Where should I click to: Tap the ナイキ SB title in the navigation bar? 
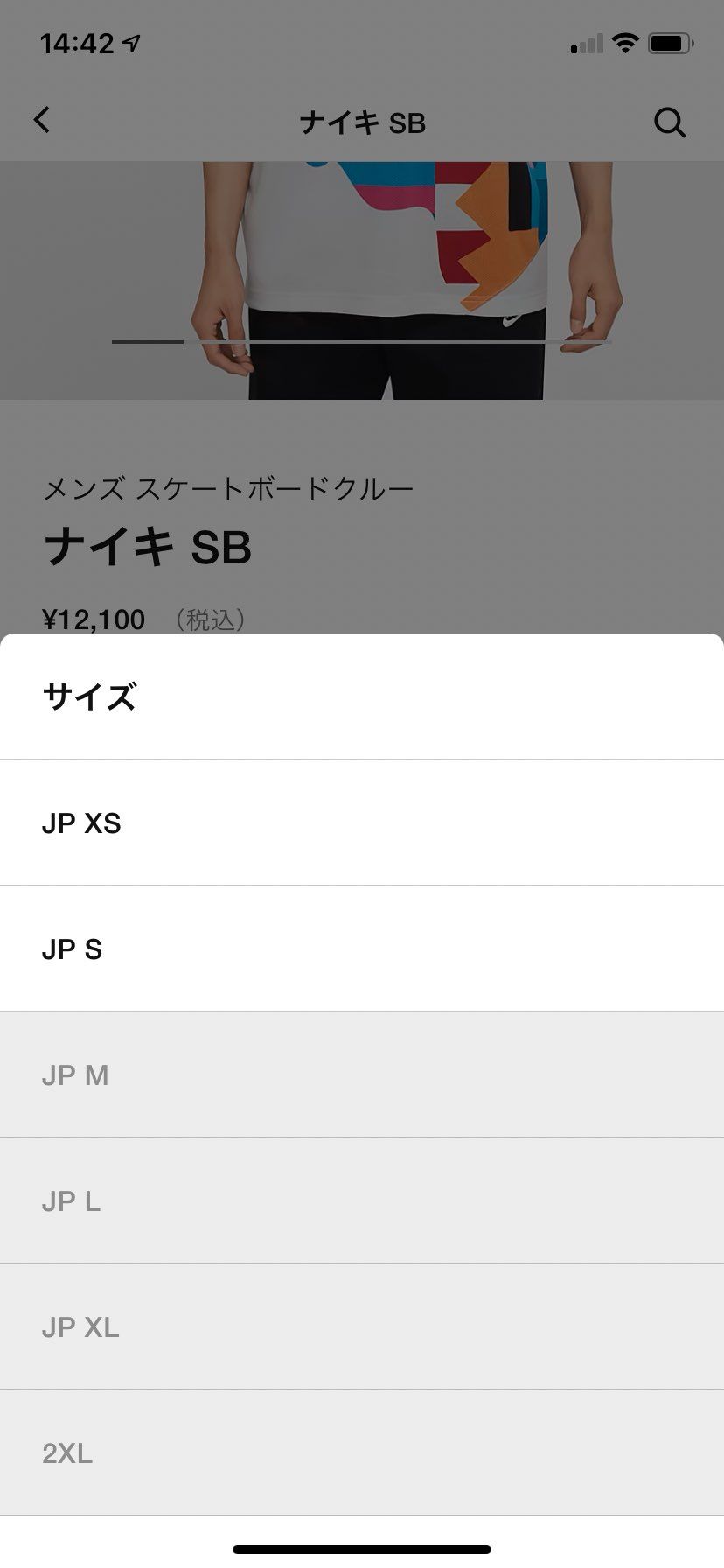pyautogui.click(x=362, y=122)
